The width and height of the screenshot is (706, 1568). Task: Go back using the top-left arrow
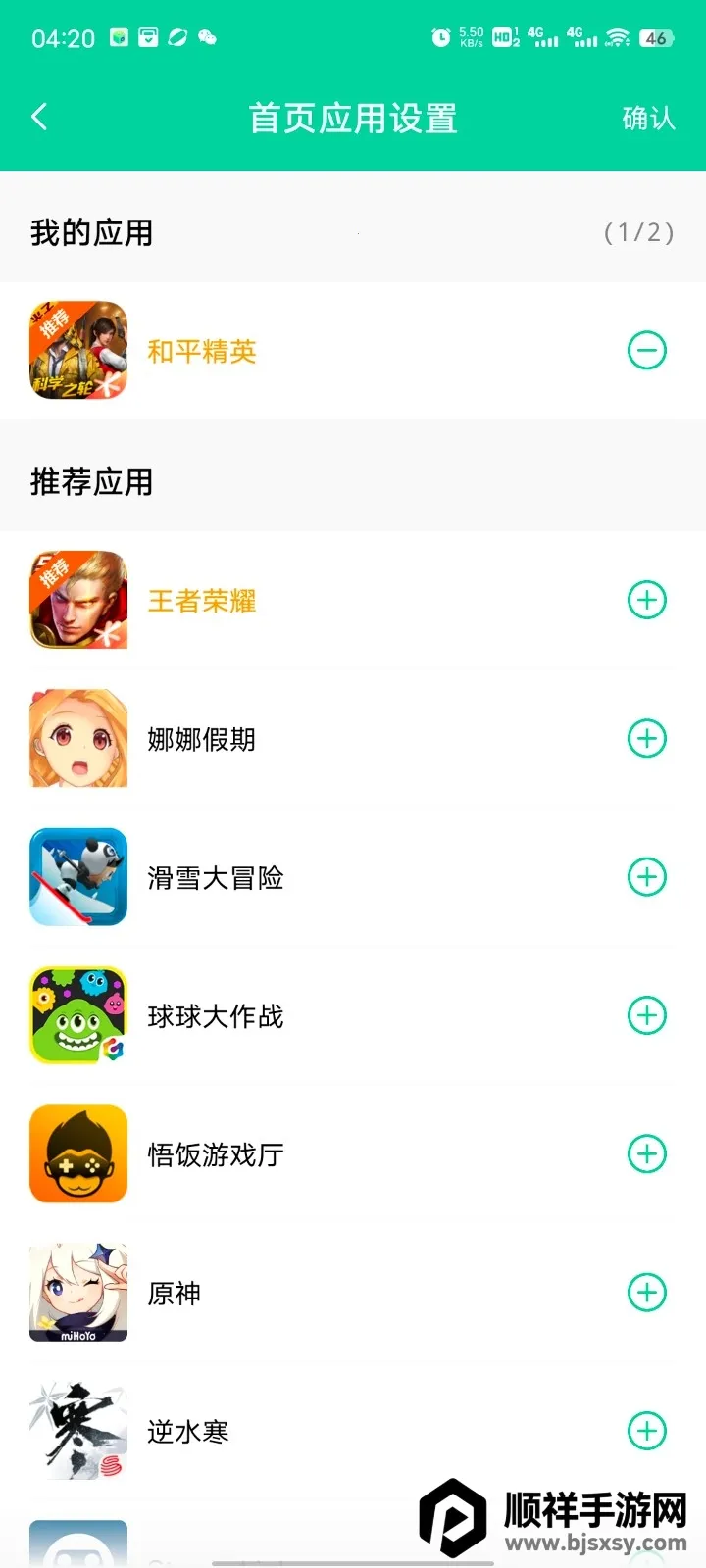39,118
